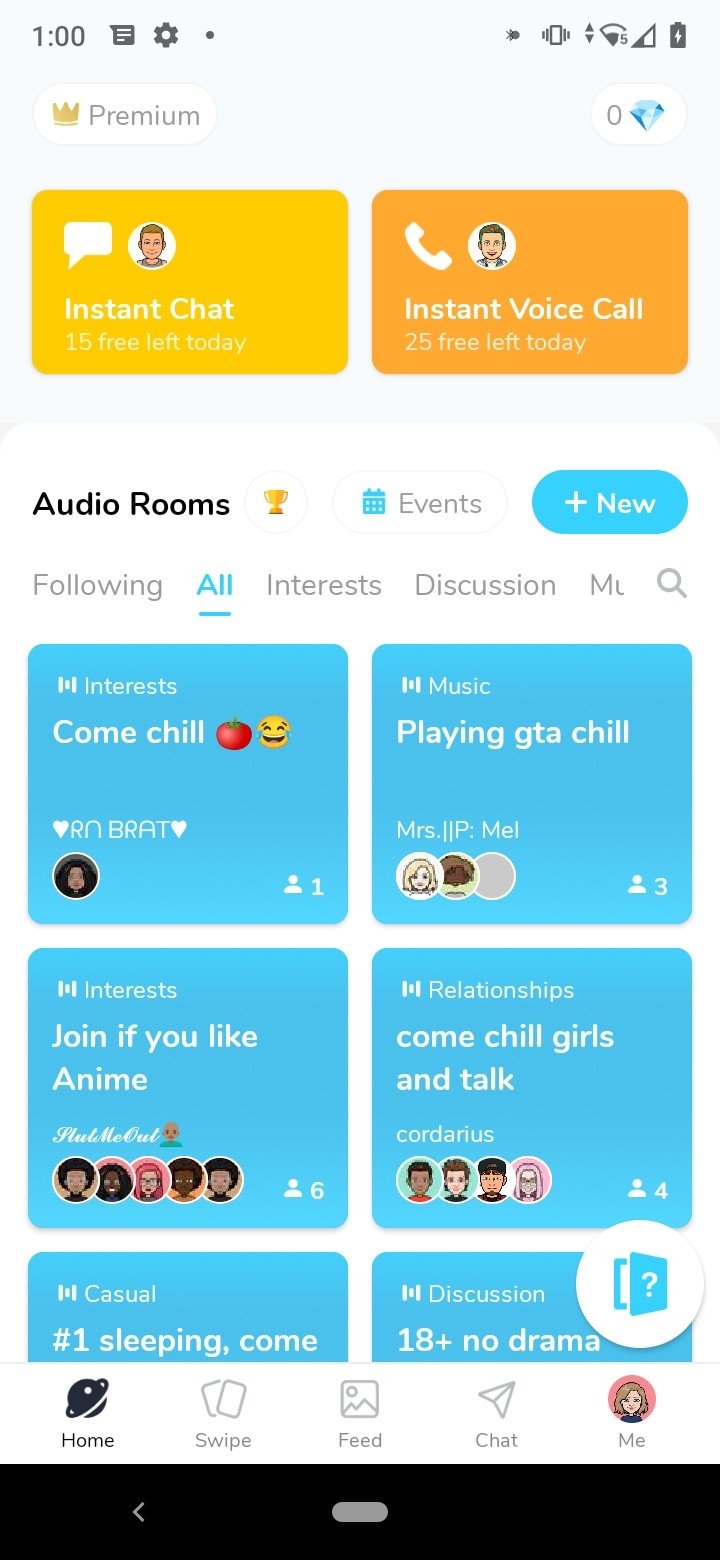Start an Instant Chat
Image resolution: width=720 pixels, height=1560 pixels.
[x=190, y=282]
